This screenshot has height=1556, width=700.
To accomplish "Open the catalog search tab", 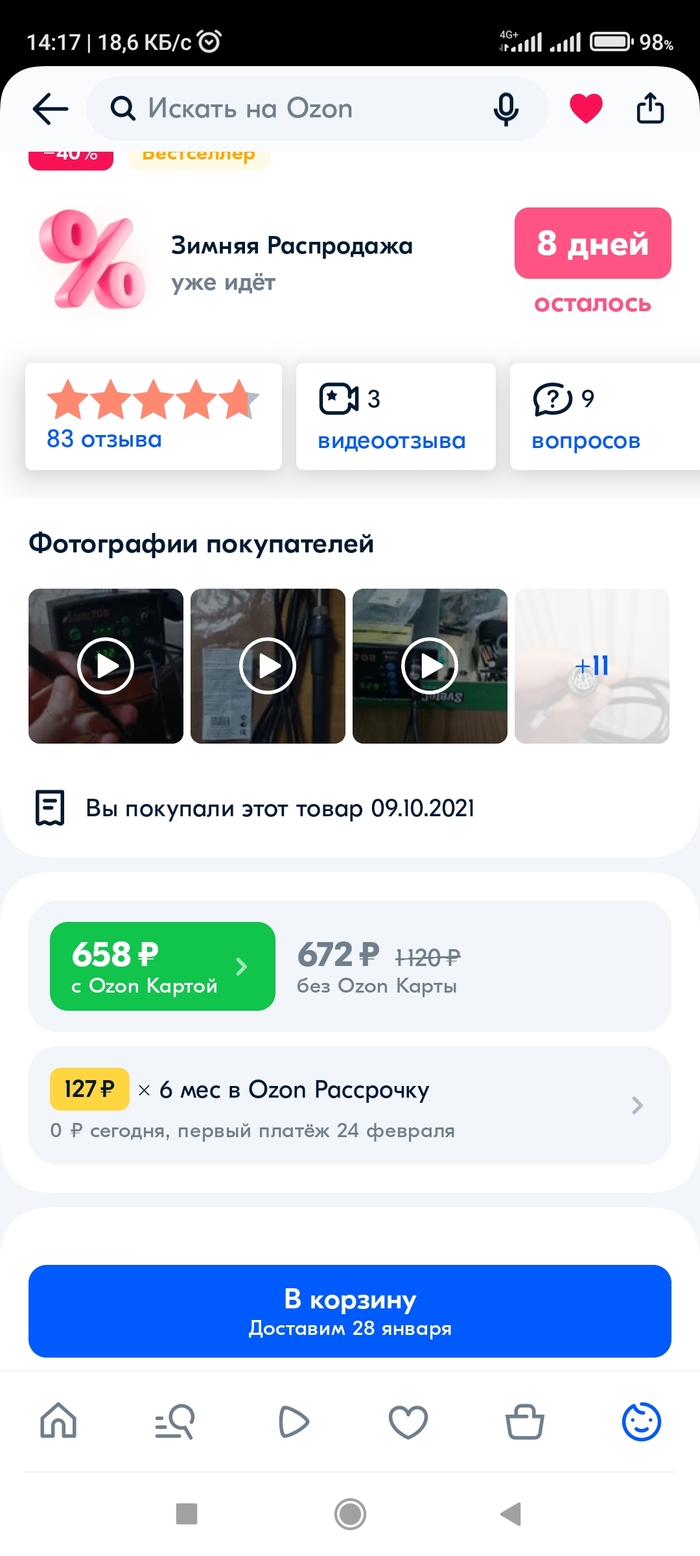I will [x=175, y=1421].
